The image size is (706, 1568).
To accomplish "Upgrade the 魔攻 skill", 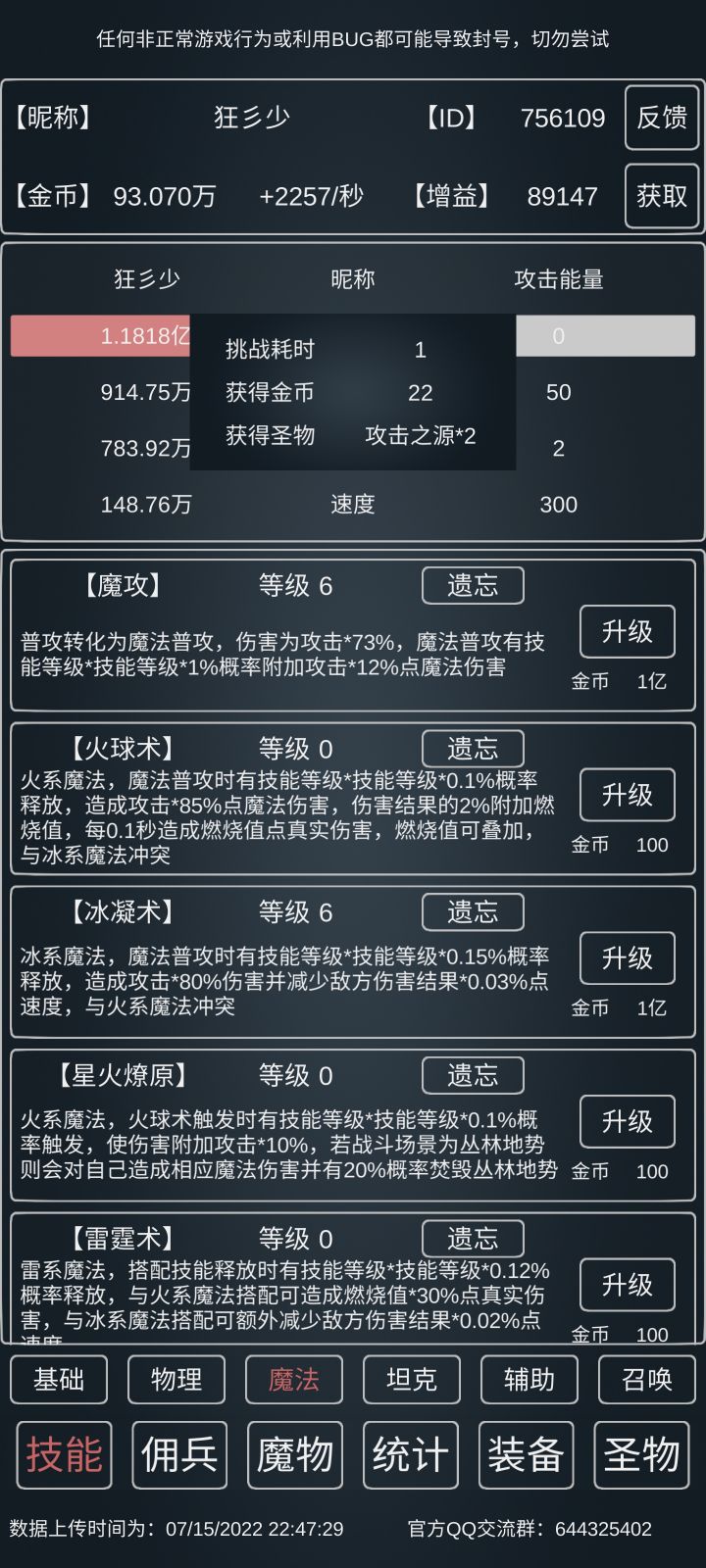I will (x=626, y=632).
